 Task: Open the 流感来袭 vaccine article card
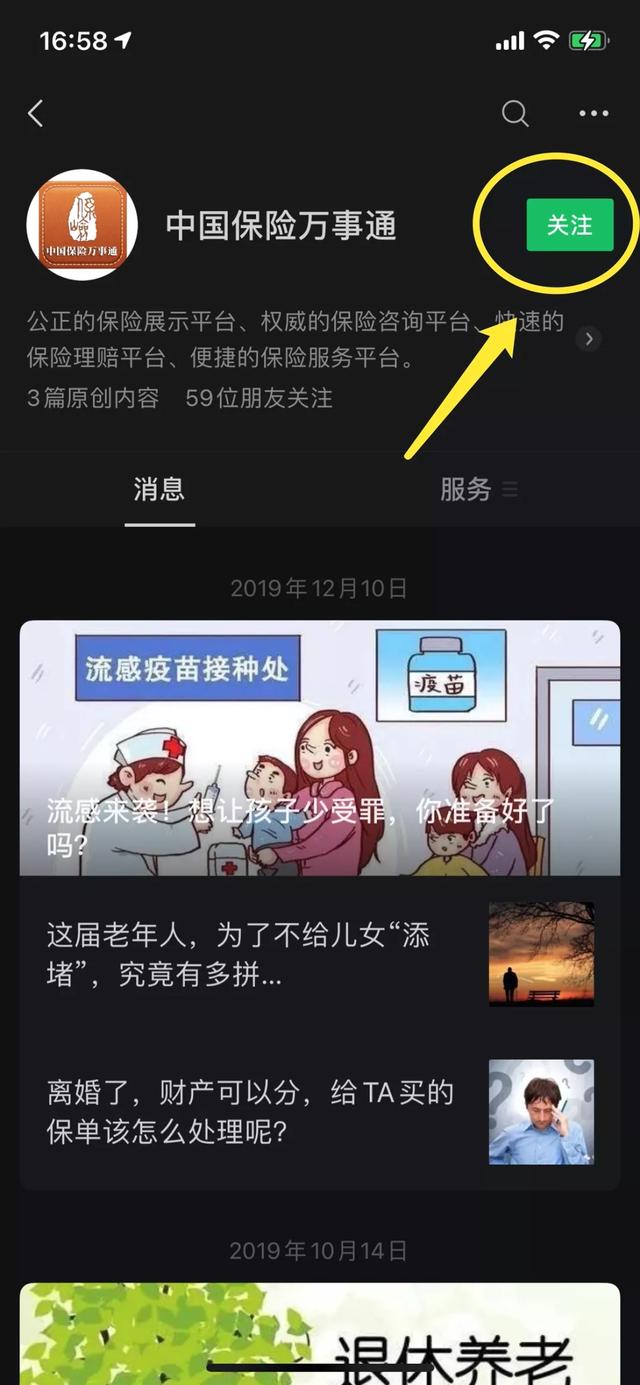point(320,748)
